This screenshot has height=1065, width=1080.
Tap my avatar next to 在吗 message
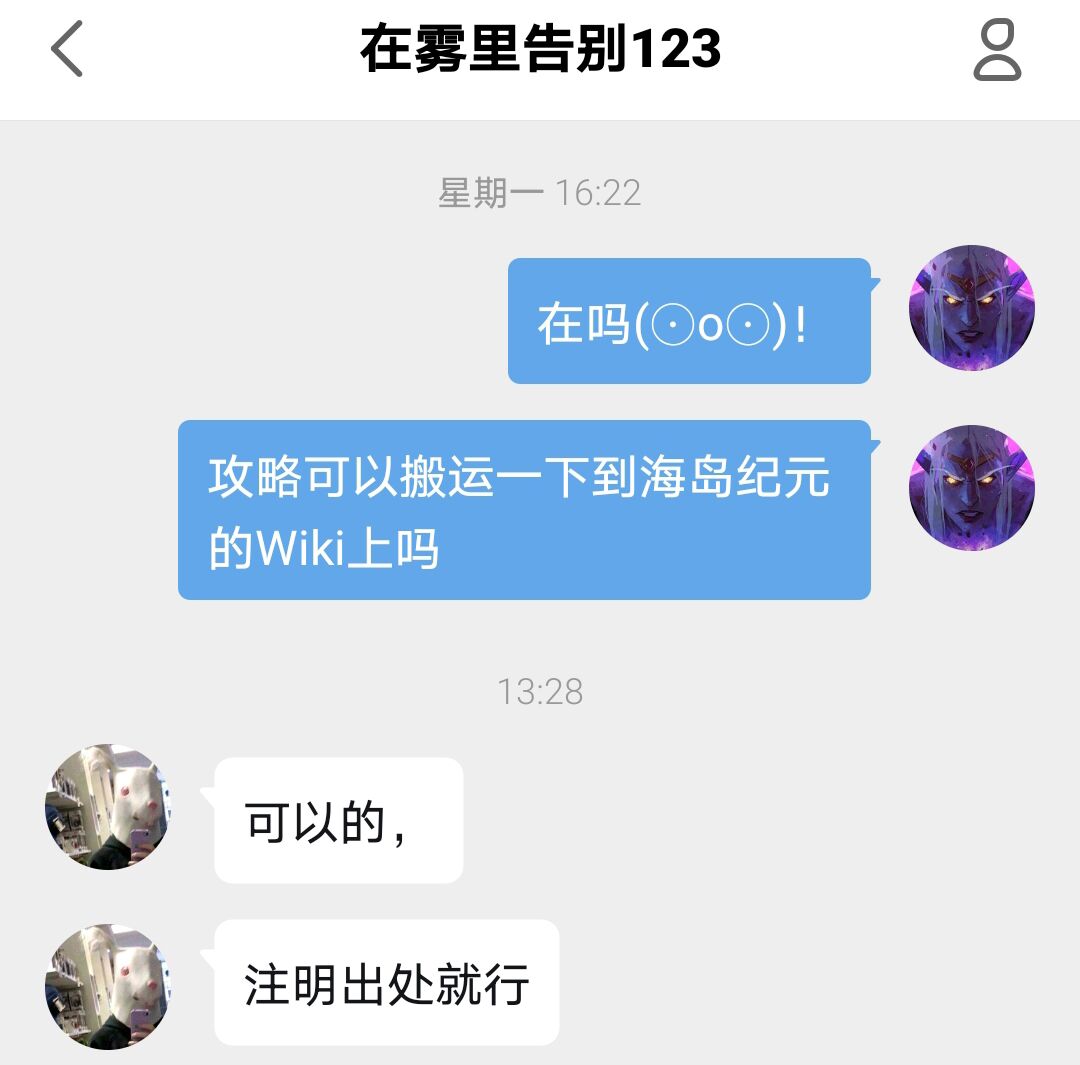pos(971,308)
